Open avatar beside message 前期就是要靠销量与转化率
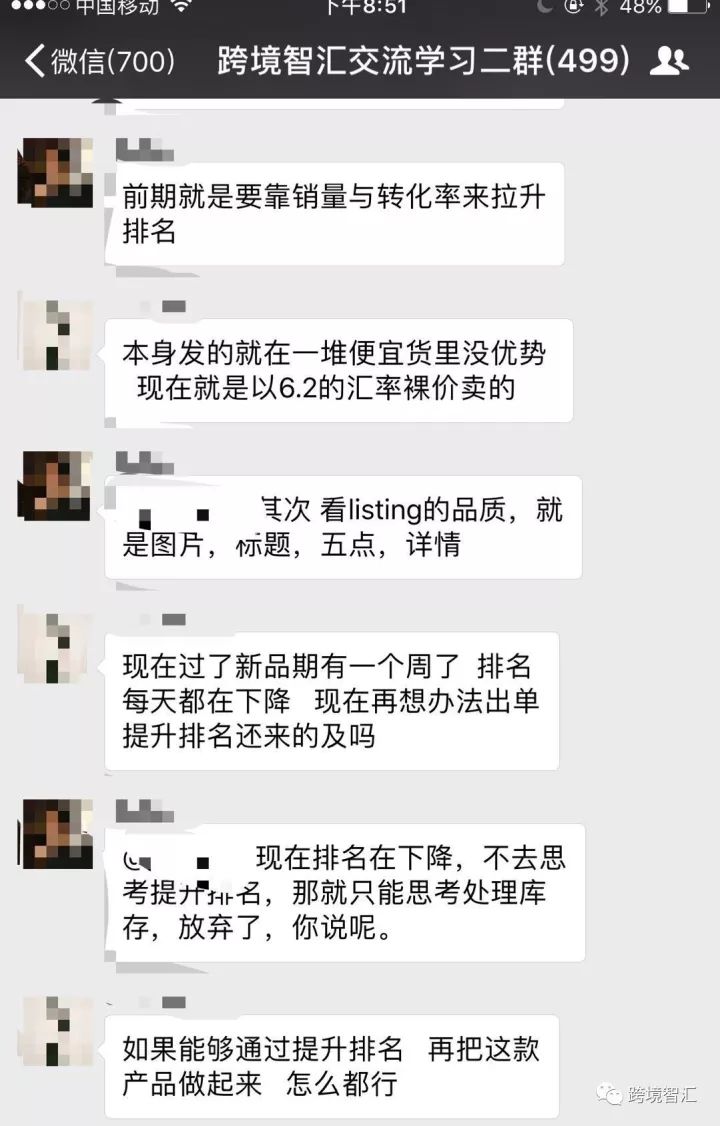This screenshot has height=1126, width=720. (x=56, y=173)
